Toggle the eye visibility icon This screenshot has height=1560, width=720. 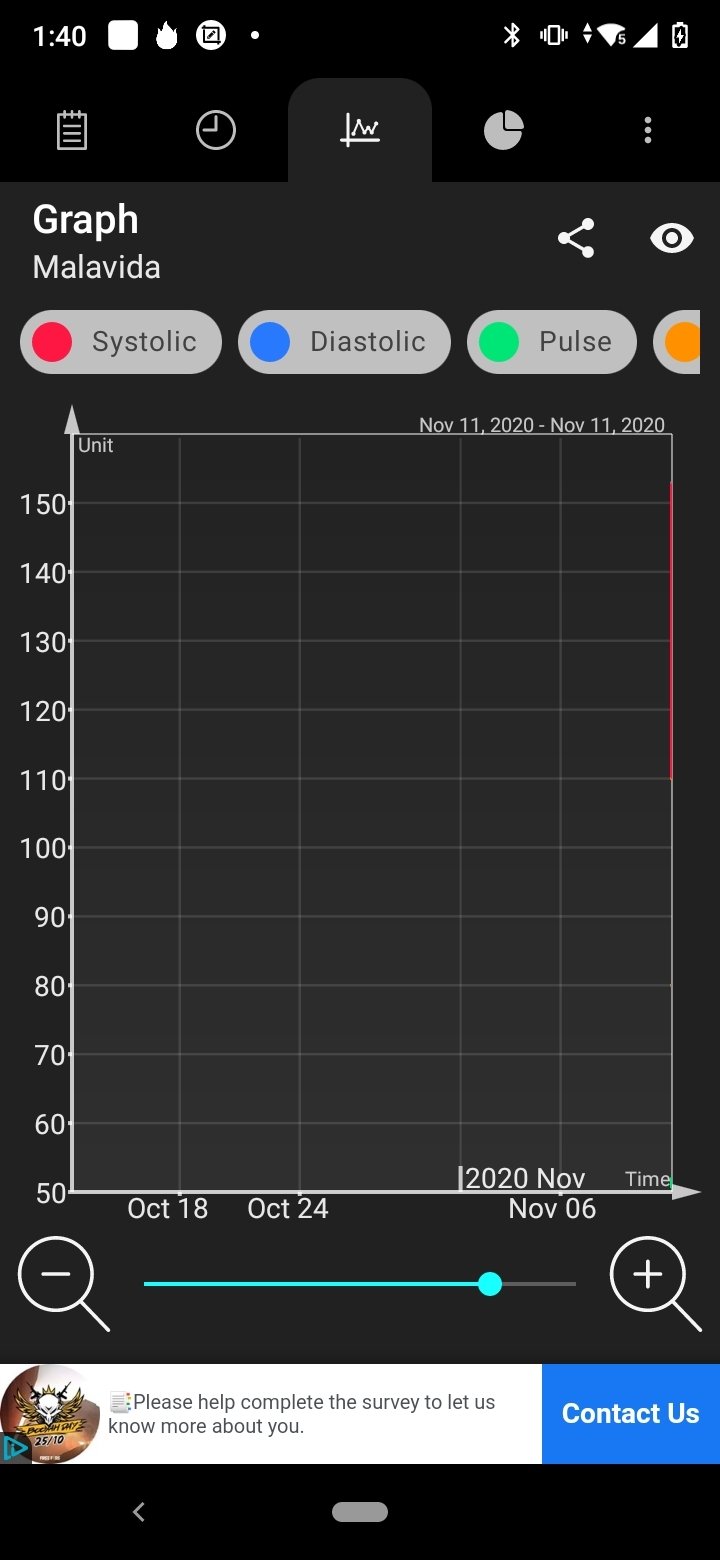pos(671,238)
